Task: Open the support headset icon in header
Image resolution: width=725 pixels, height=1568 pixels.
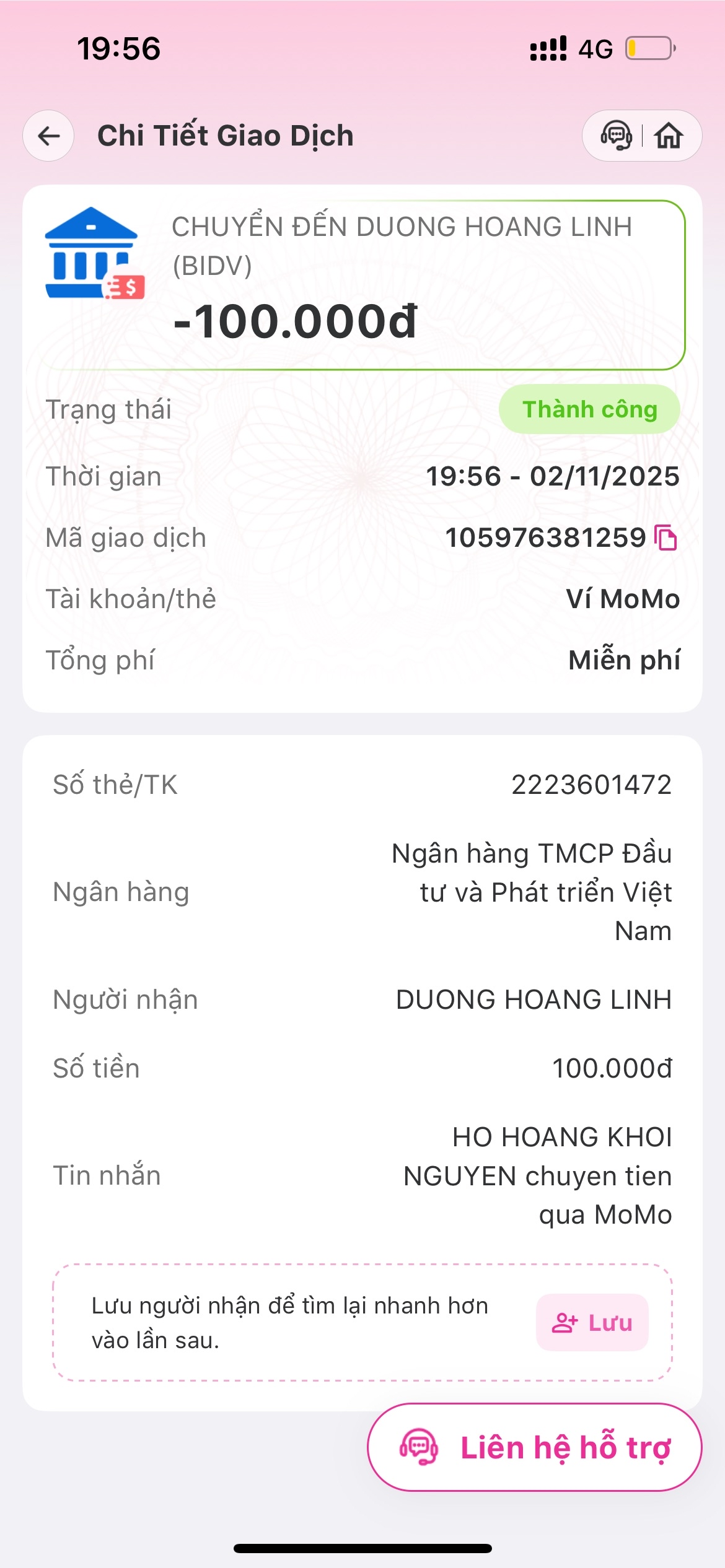Action: click(616, 136)
